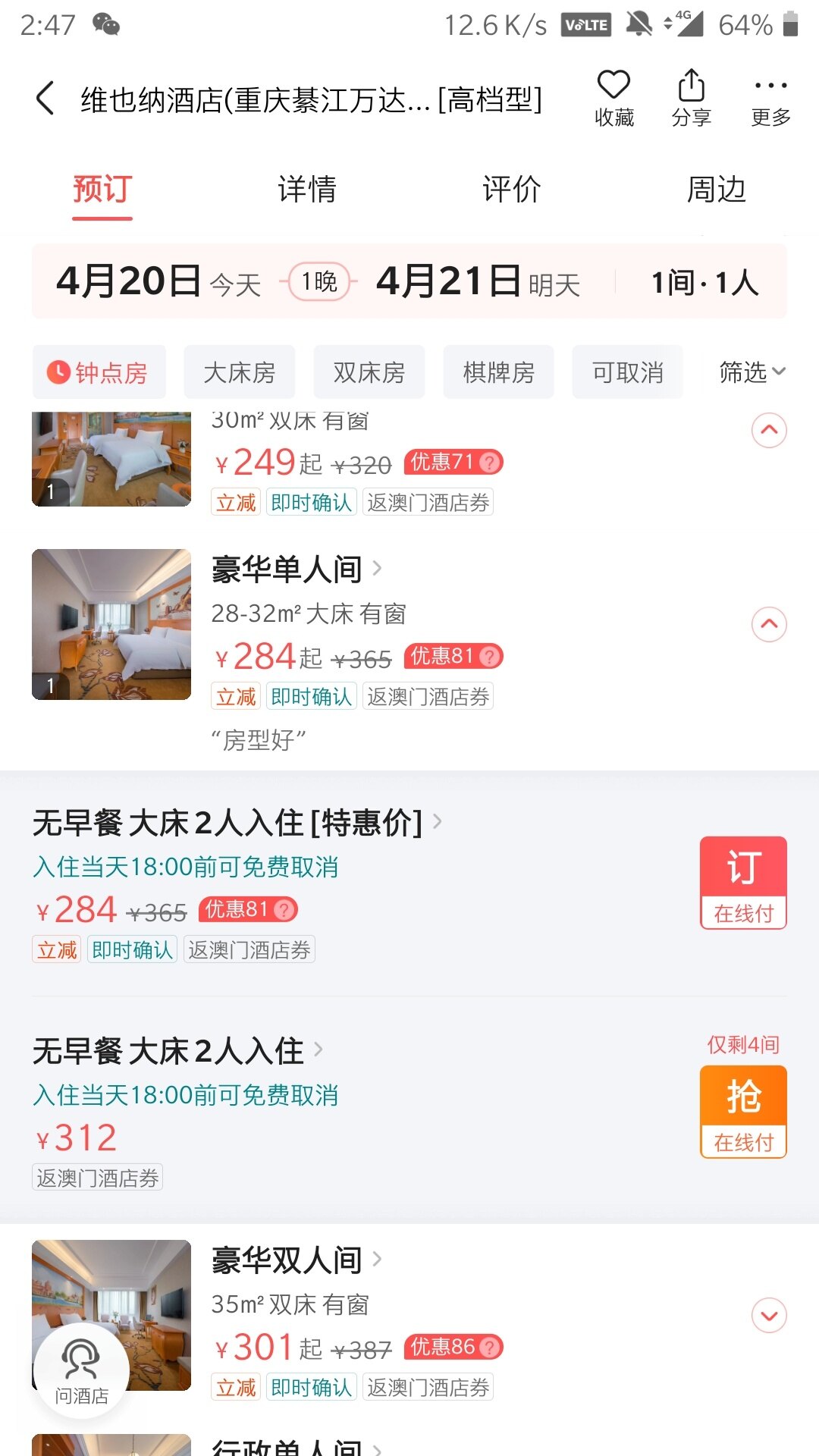Share this hotel via 分享
Viewport: 819px width, 1456px height.
tap(691, 97)
